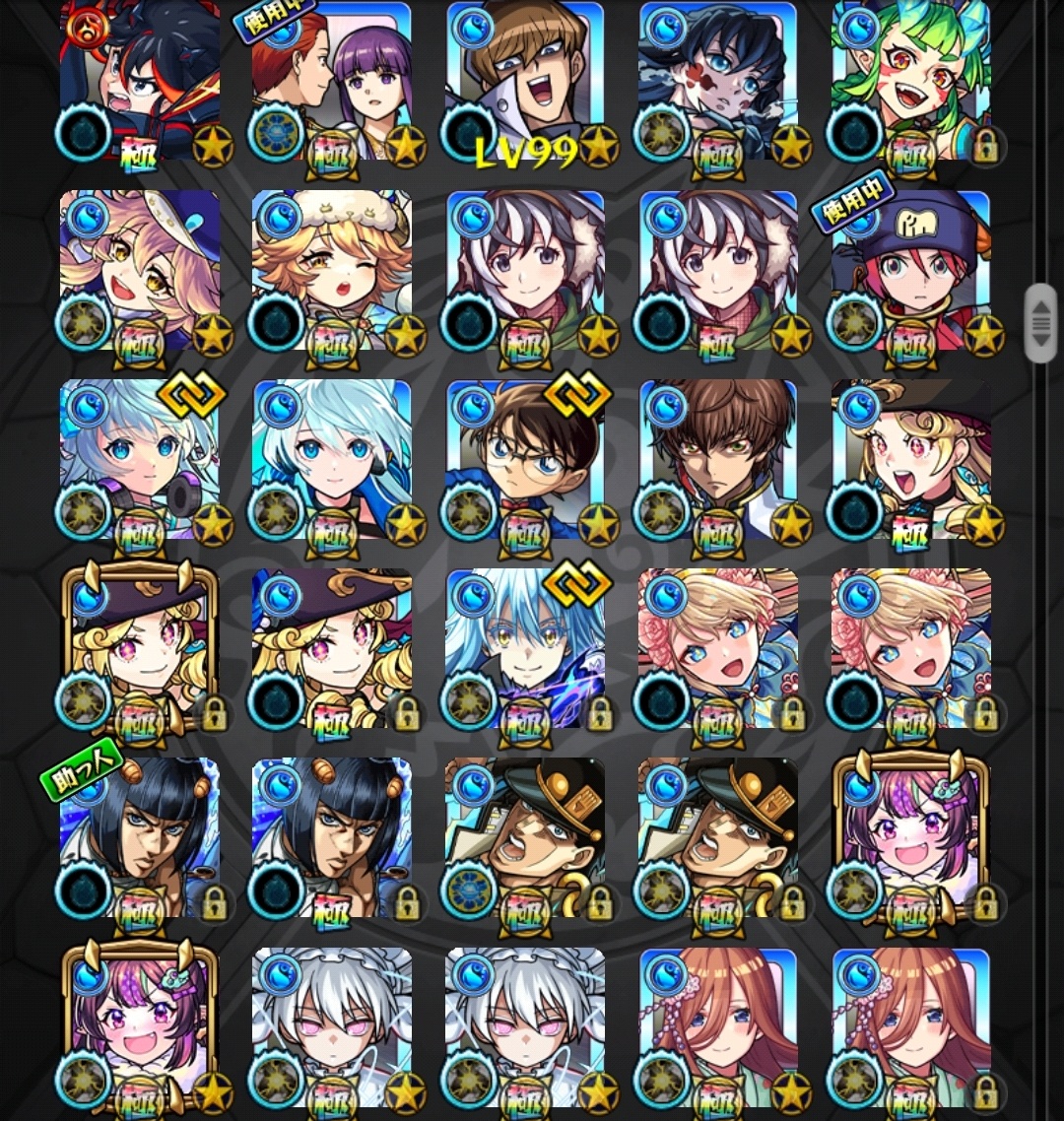Viewport: 1064px width, 1121px height.
Task: Open the blue-haired character with sword and link badge
Action: (524, 648)
